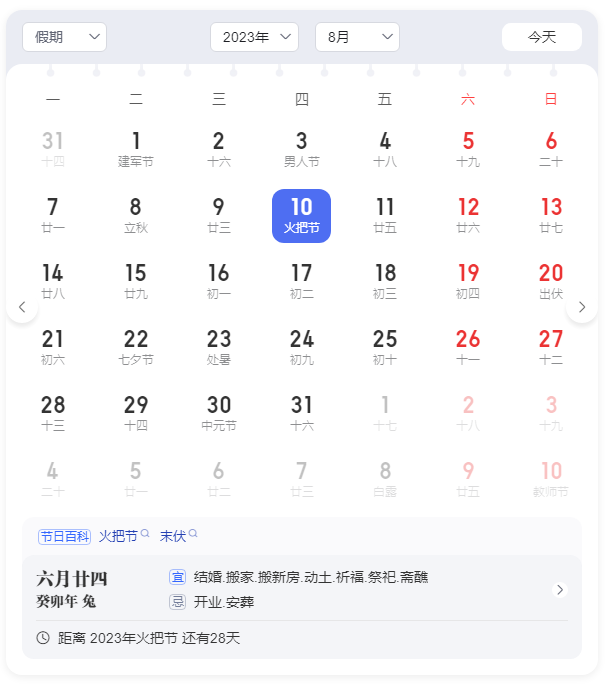Screen dimensions: 611x686
Task: Select August 23 处暑
Action: coord(219,347)
